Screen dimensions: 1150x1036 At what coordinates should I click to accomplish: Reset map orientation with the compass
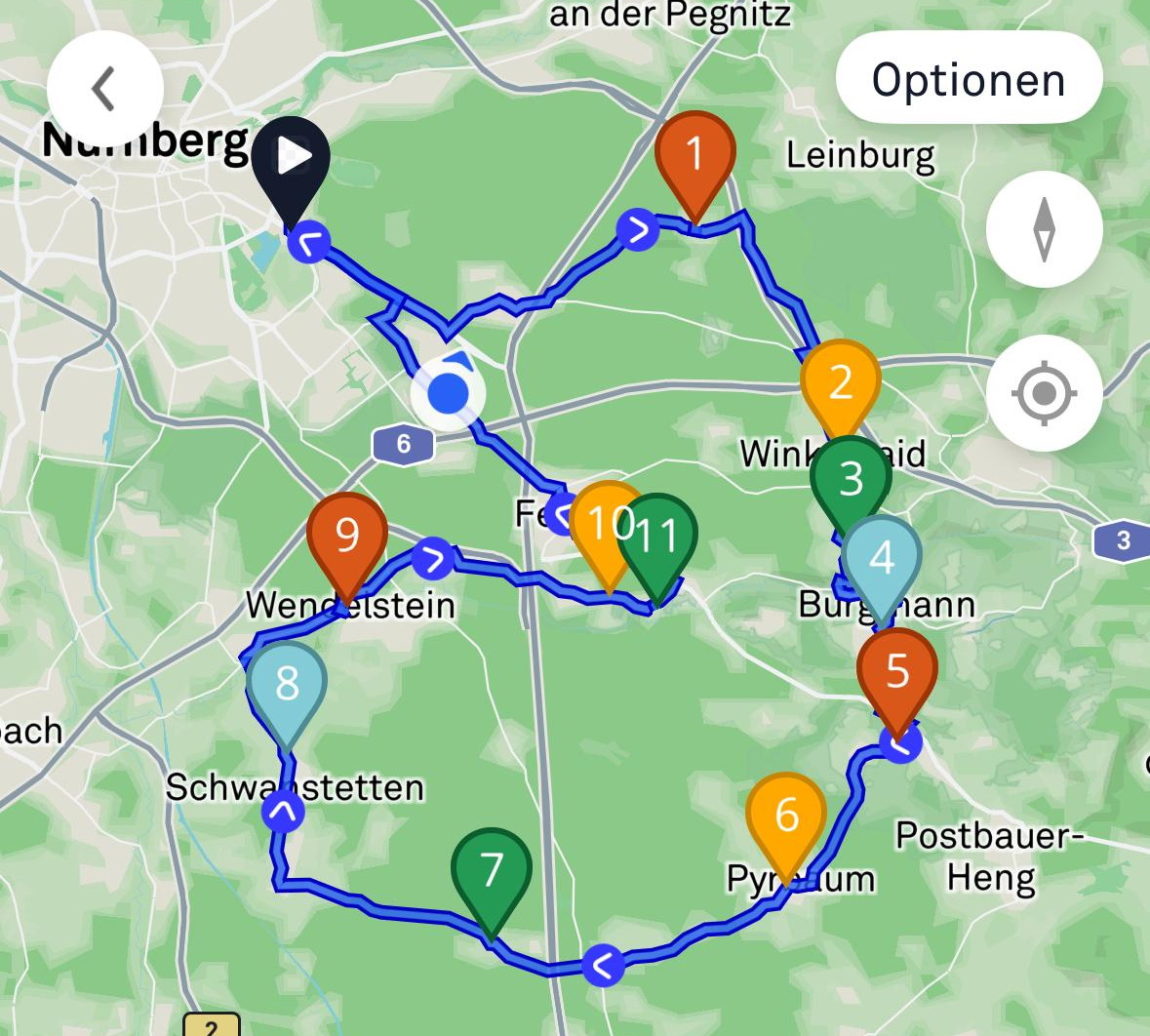pyautogui.click(x=1044, y=229)
